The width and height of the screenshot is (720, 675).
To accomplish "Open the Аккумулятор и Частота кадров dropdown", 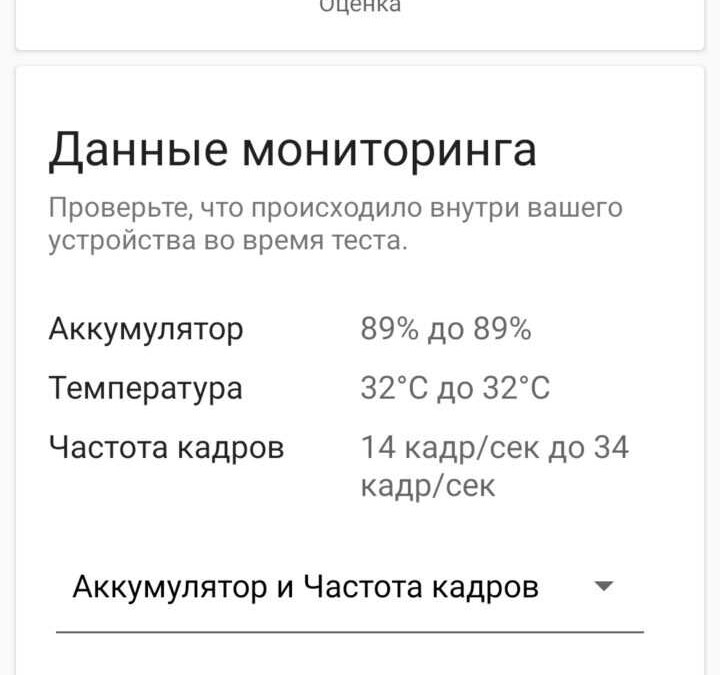I will point(348,588).
